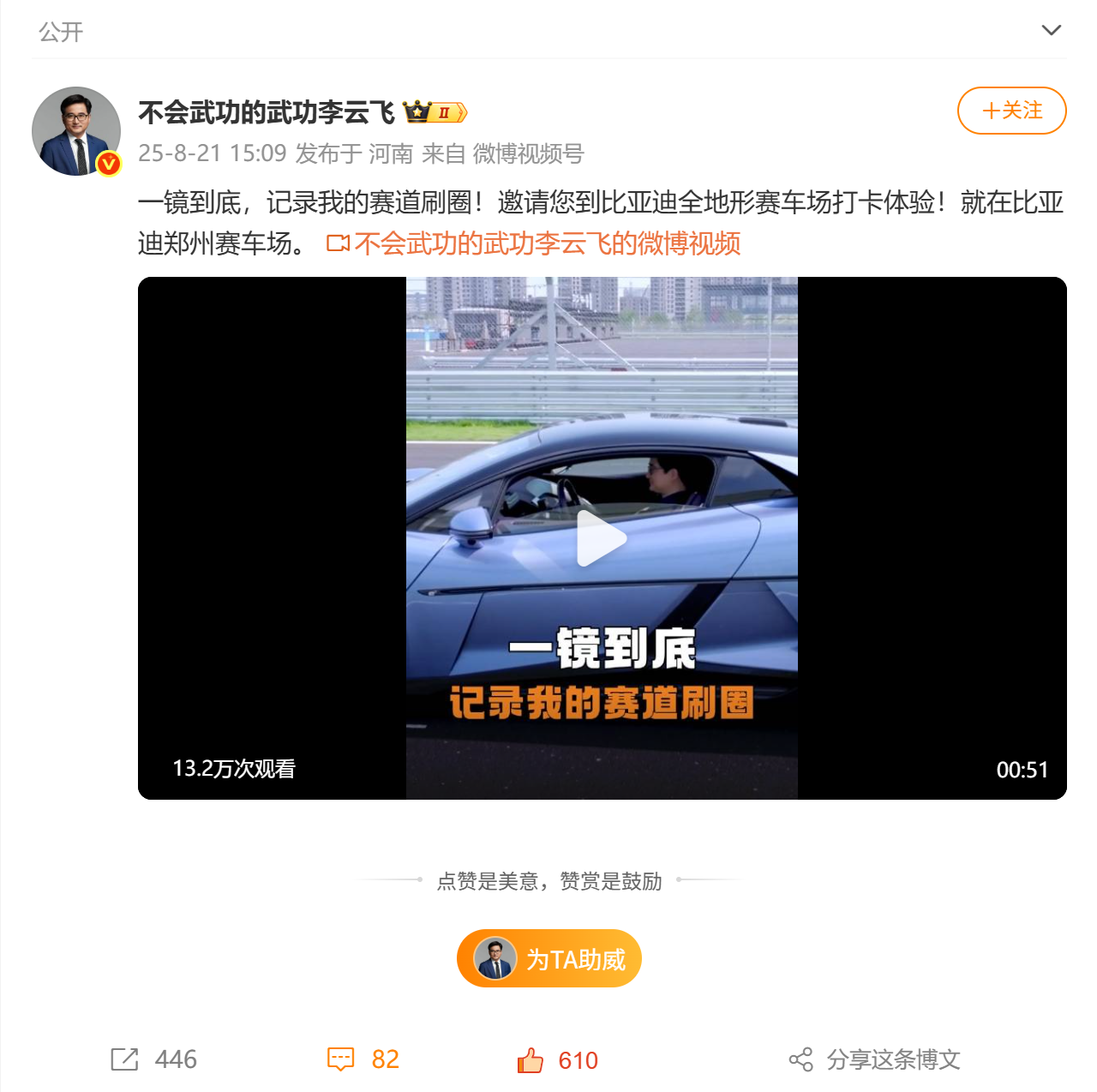Open the author's username profile link
The image size is (1097, 1092).
(x=267, y=111)
